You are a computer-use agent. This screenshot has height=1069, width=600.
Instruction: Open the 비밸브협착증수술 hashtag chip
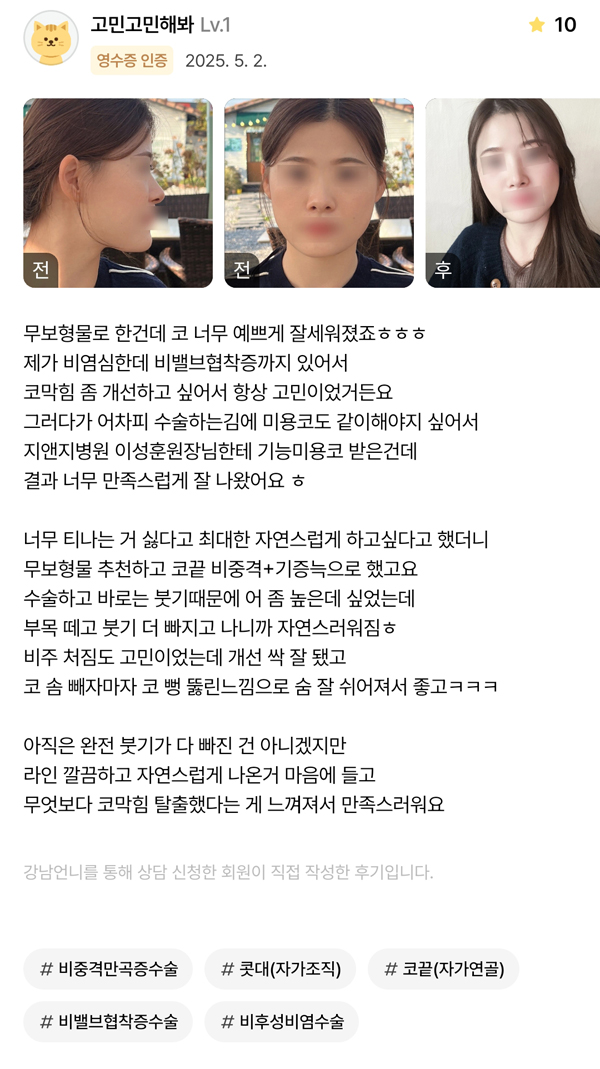coord(108,1022)
